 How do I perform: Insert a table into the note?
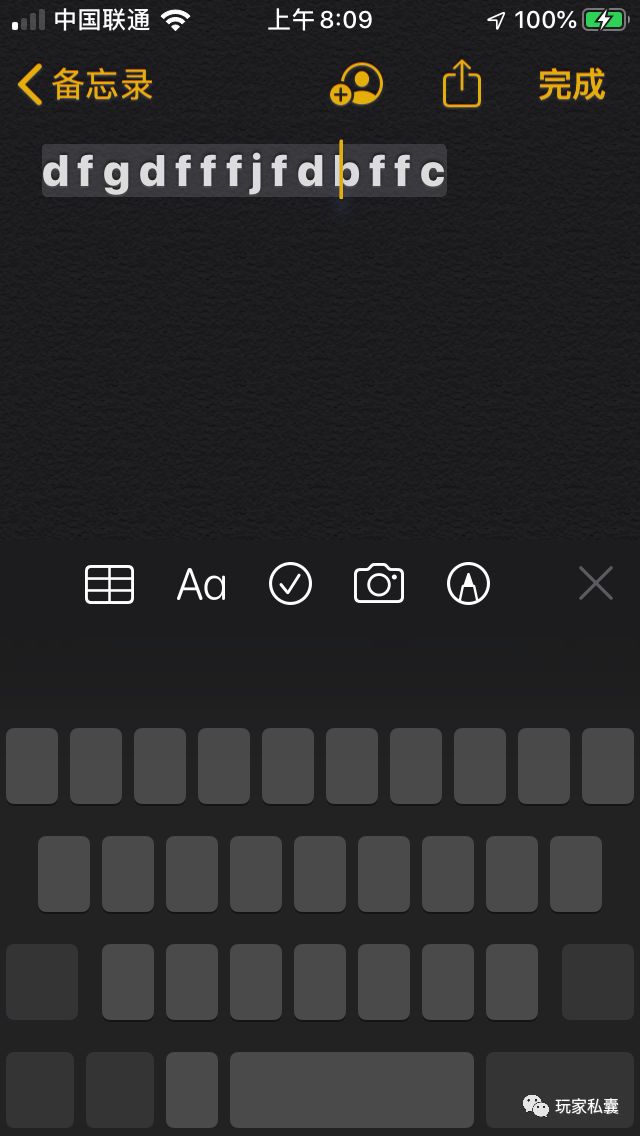pos(109,584)
